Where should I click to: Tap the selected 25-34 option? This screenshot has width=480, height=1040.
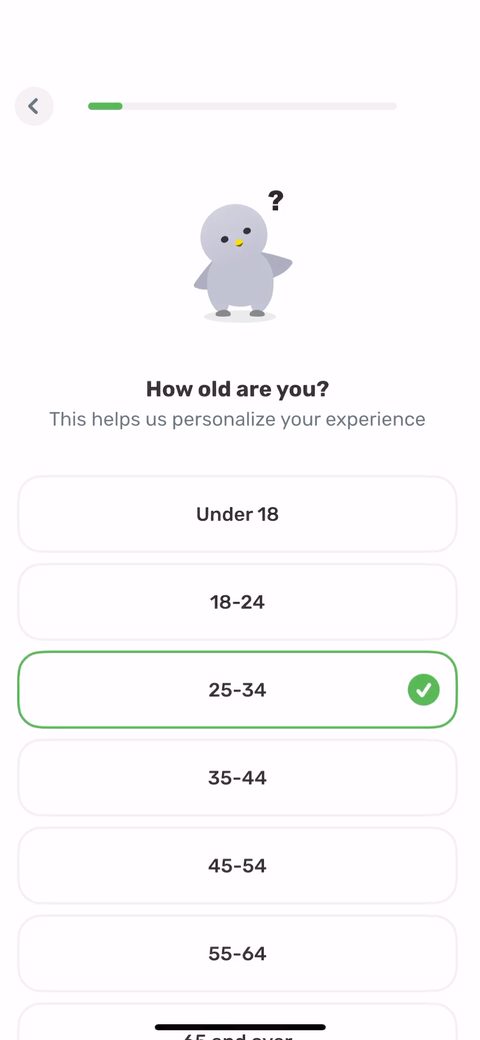coord(237,690)
